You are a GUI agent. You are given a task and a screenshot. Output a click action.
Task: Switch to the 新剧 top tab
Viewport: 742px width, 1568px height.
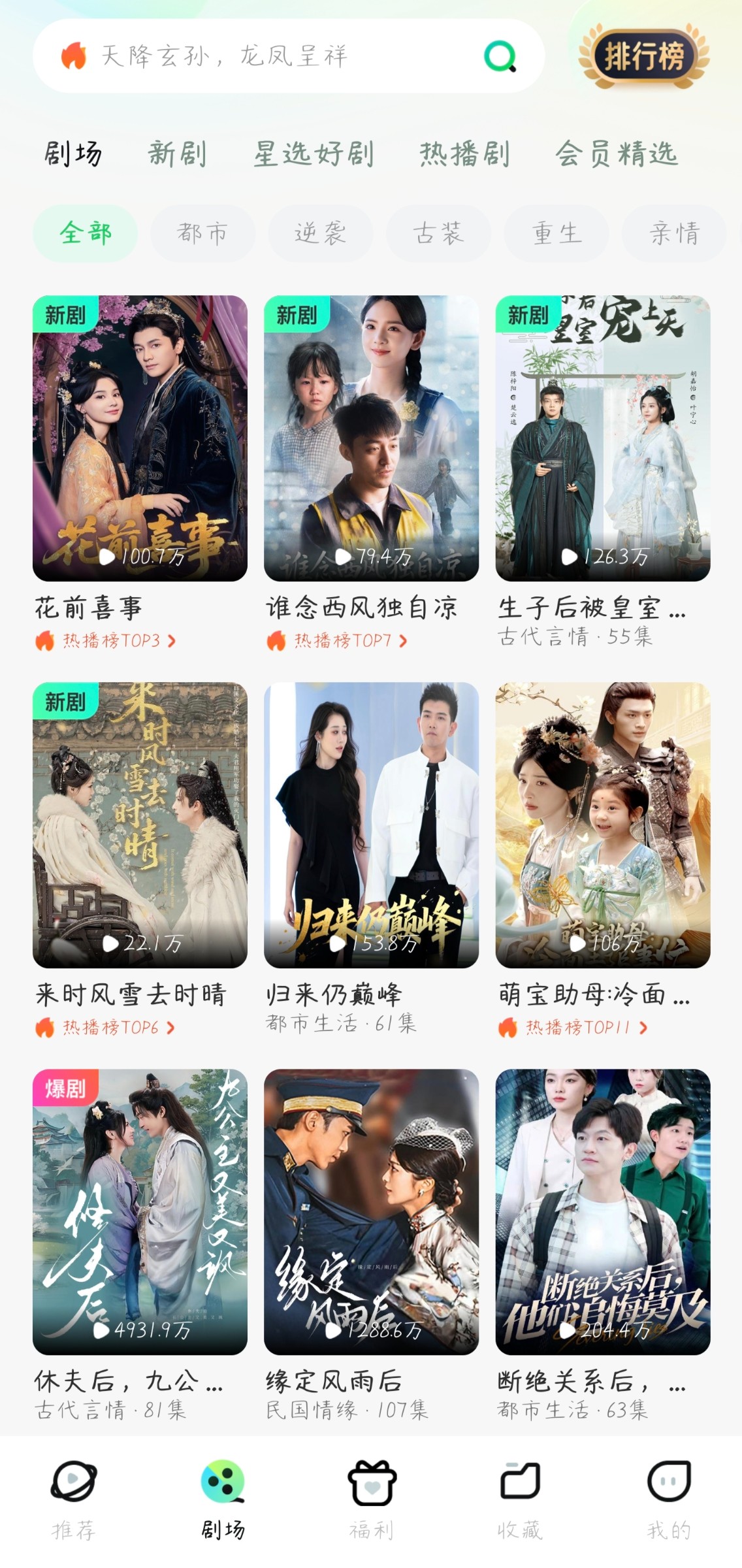178,154
